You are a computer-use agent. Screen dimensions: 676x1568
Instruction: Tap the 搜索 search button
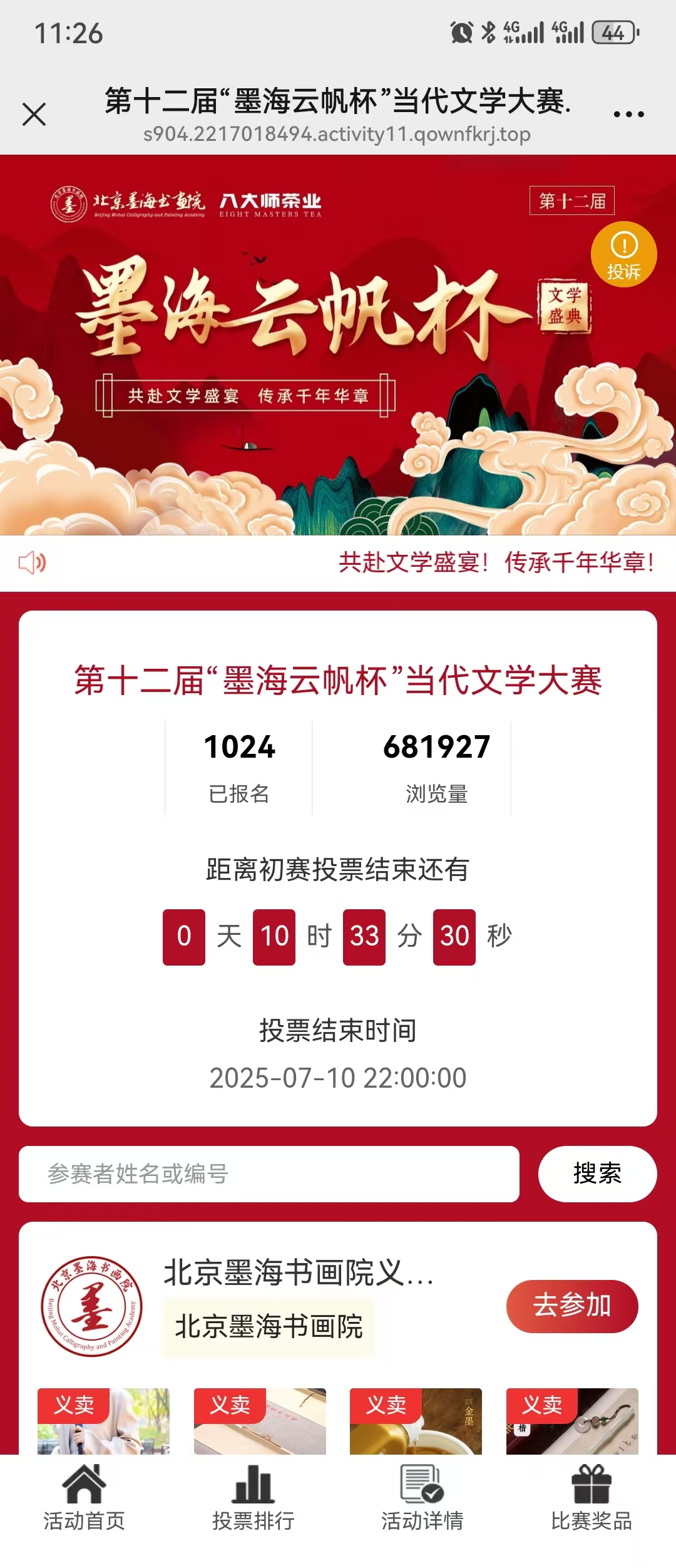(x=597, y=1173)
